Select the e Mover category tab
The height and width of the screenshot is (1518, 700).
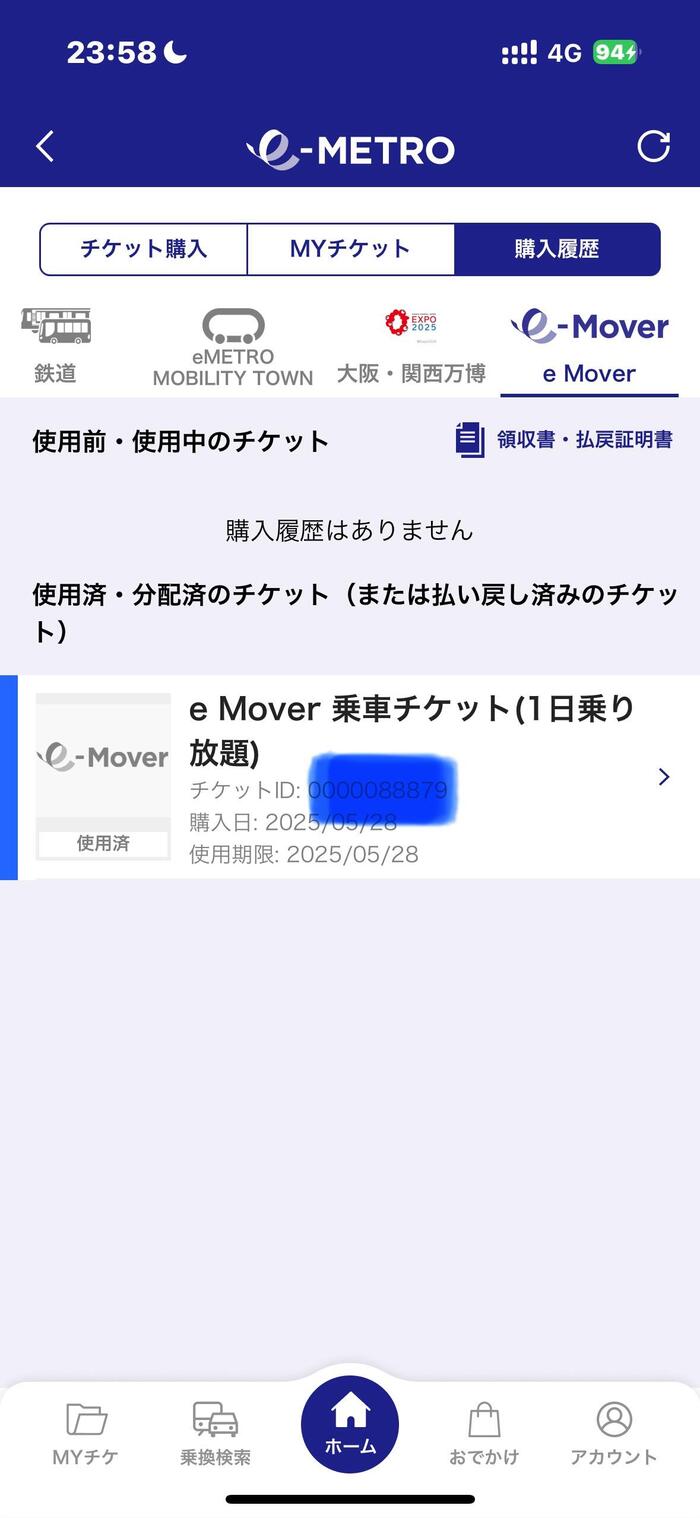pos(589,347)
